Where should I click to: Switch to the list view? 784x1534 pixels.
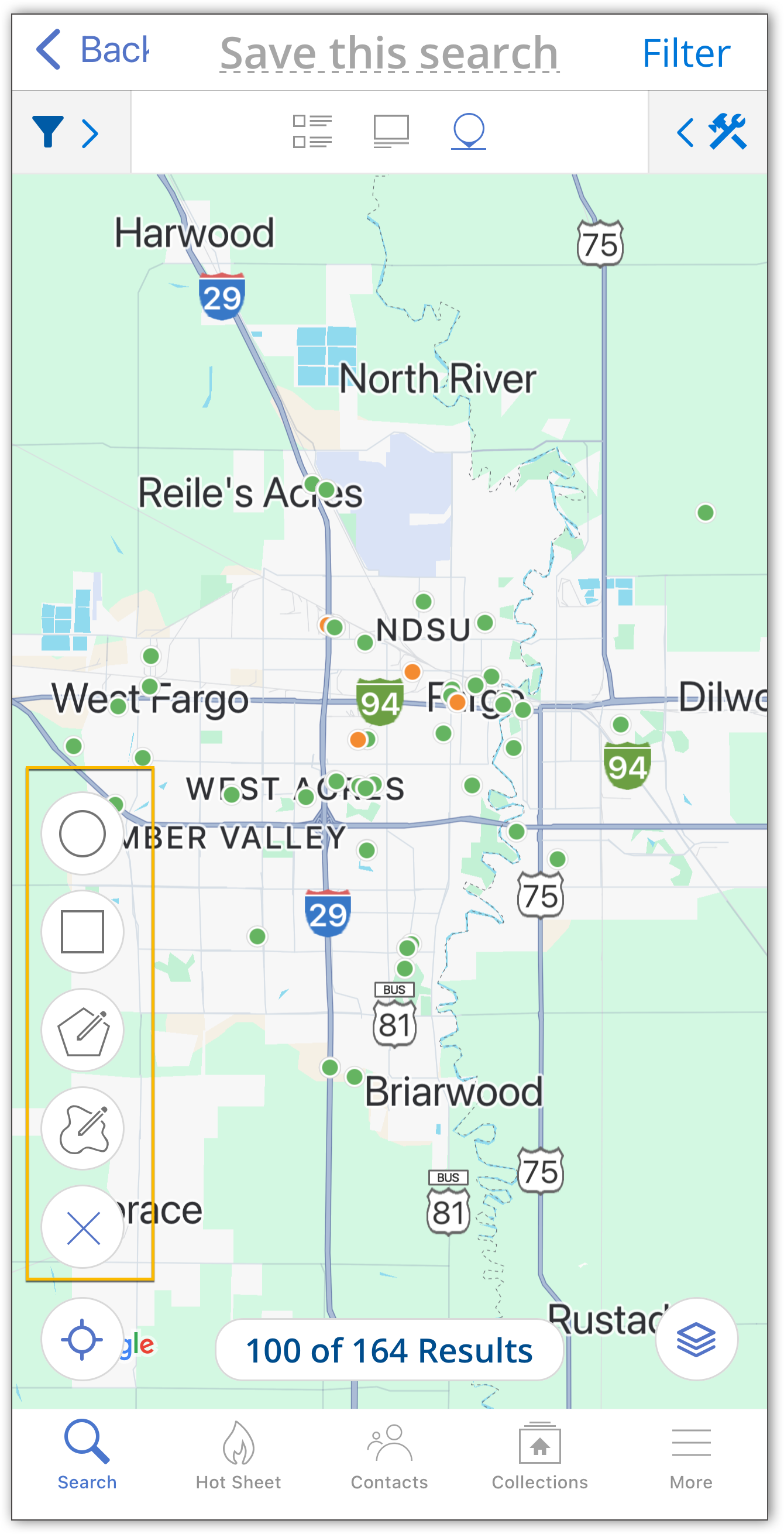pyautogui.click(x=312, y=132)
